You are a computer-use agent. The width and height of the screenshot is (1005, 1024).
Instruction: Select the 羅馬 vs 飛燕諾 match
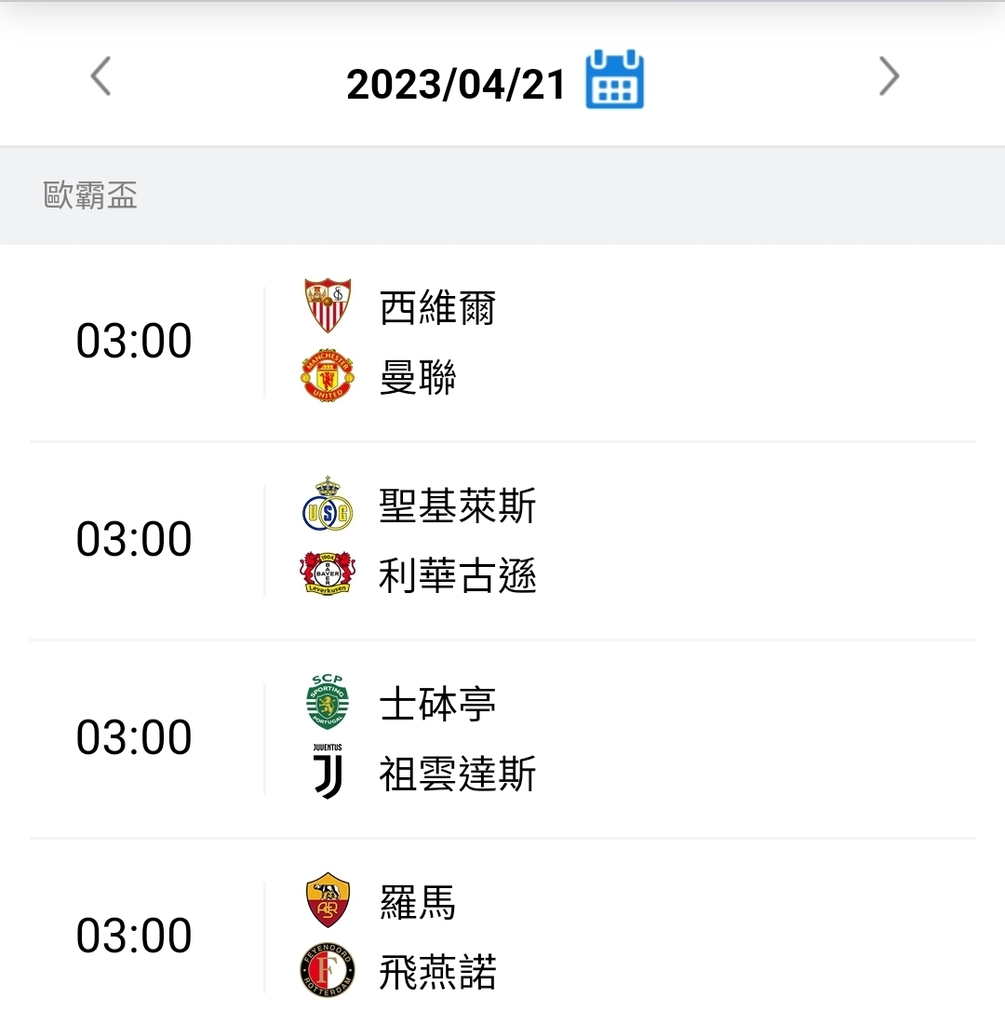click(500, 936)
